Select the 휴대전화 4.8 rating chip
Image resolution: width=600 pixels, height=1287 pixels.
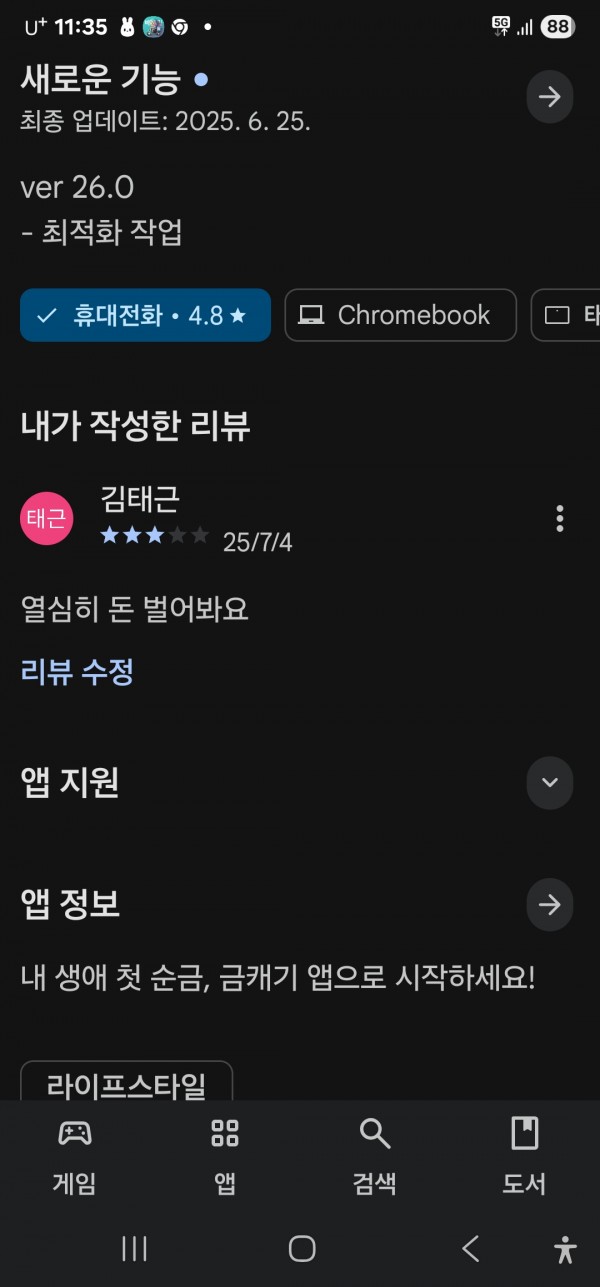(x=145, y=315)
